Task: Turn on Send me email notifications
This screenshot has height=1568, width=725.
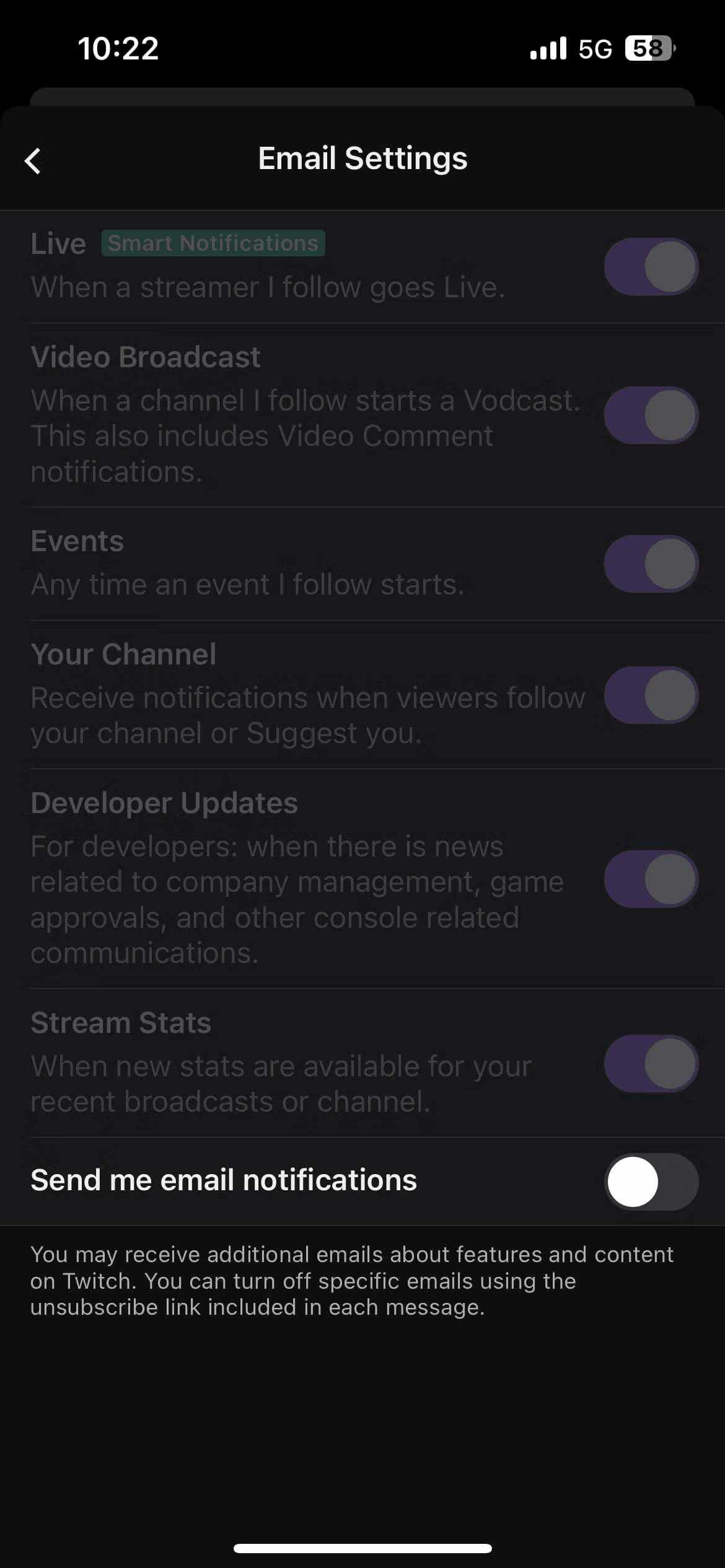Action: click(x=651, y=1181)
